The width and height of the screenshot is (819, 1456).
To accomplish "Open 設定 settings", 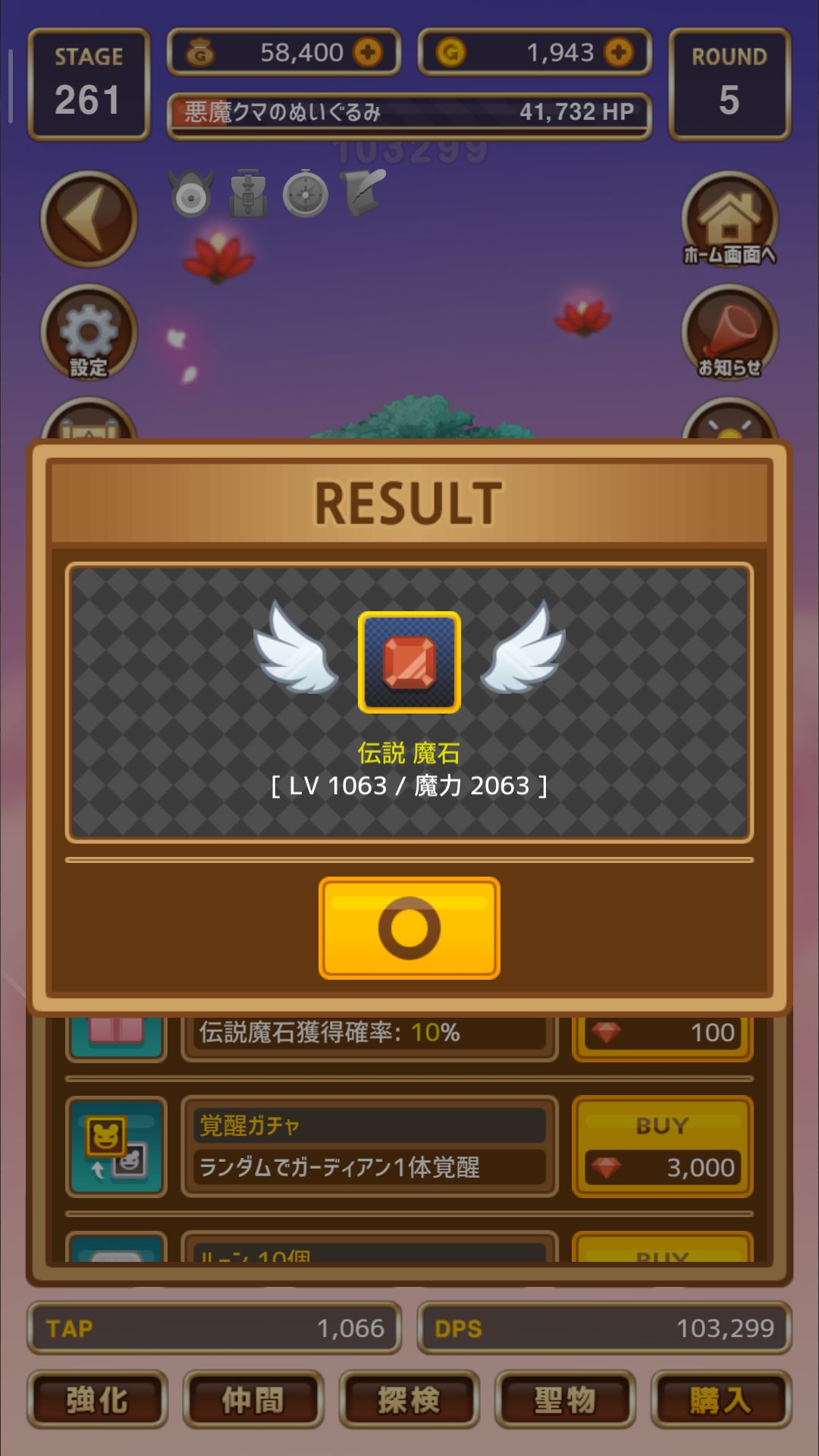I will click(x=89, y=332).
